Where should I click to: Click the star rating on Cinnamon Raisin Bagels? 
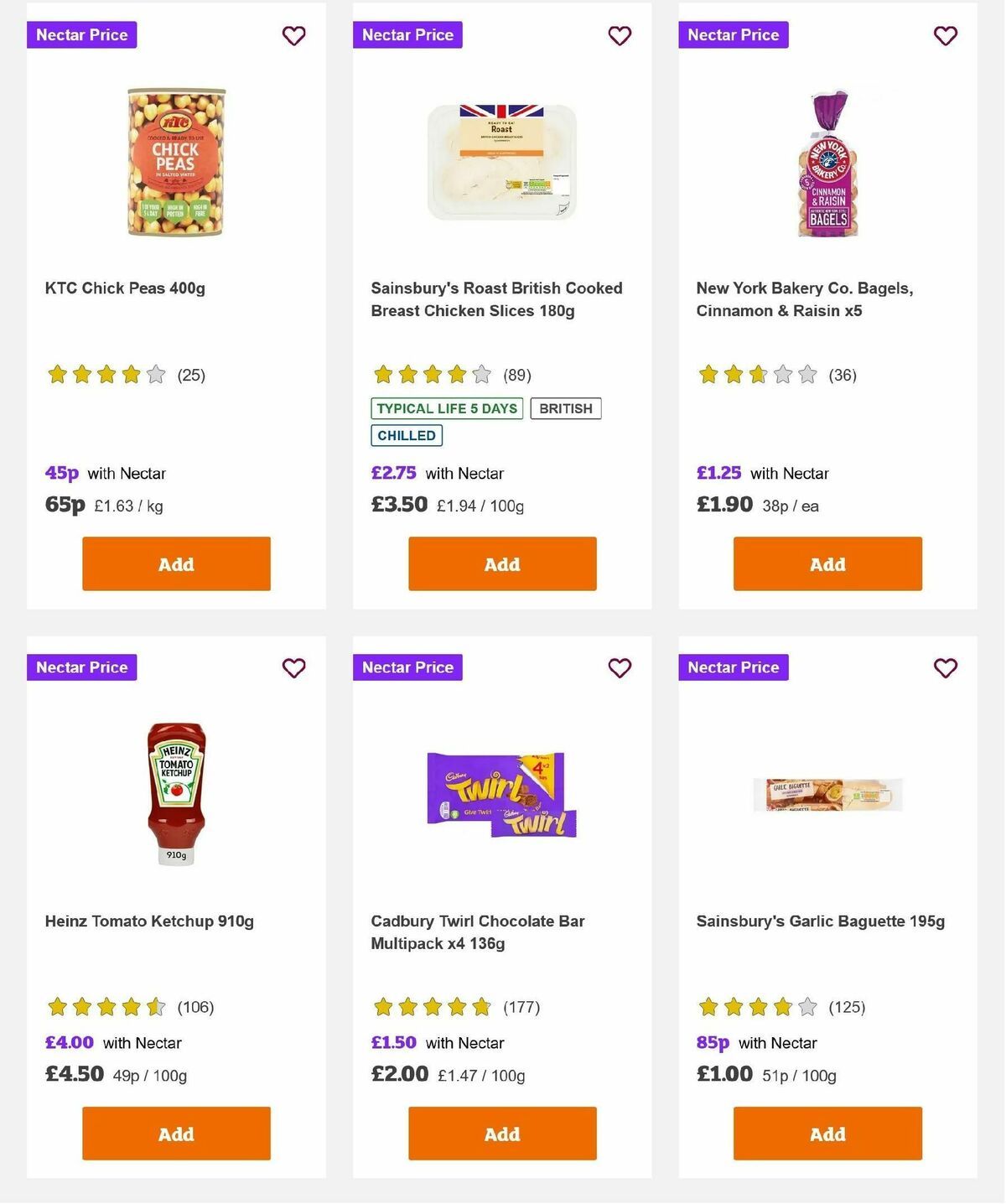coord(757,375)
